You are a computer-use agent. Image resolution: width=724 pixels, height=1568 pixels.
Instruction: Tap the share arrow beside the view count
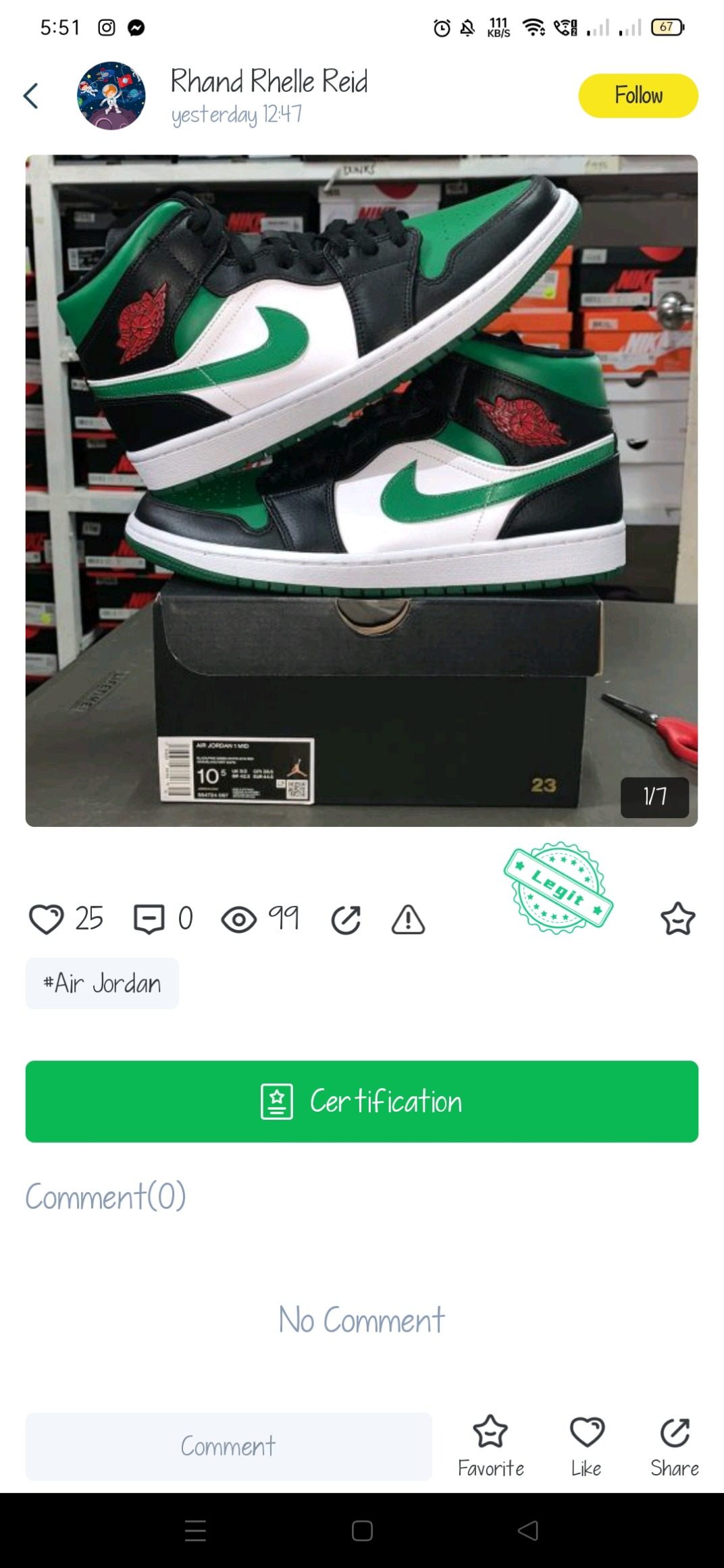pos(346,919)
